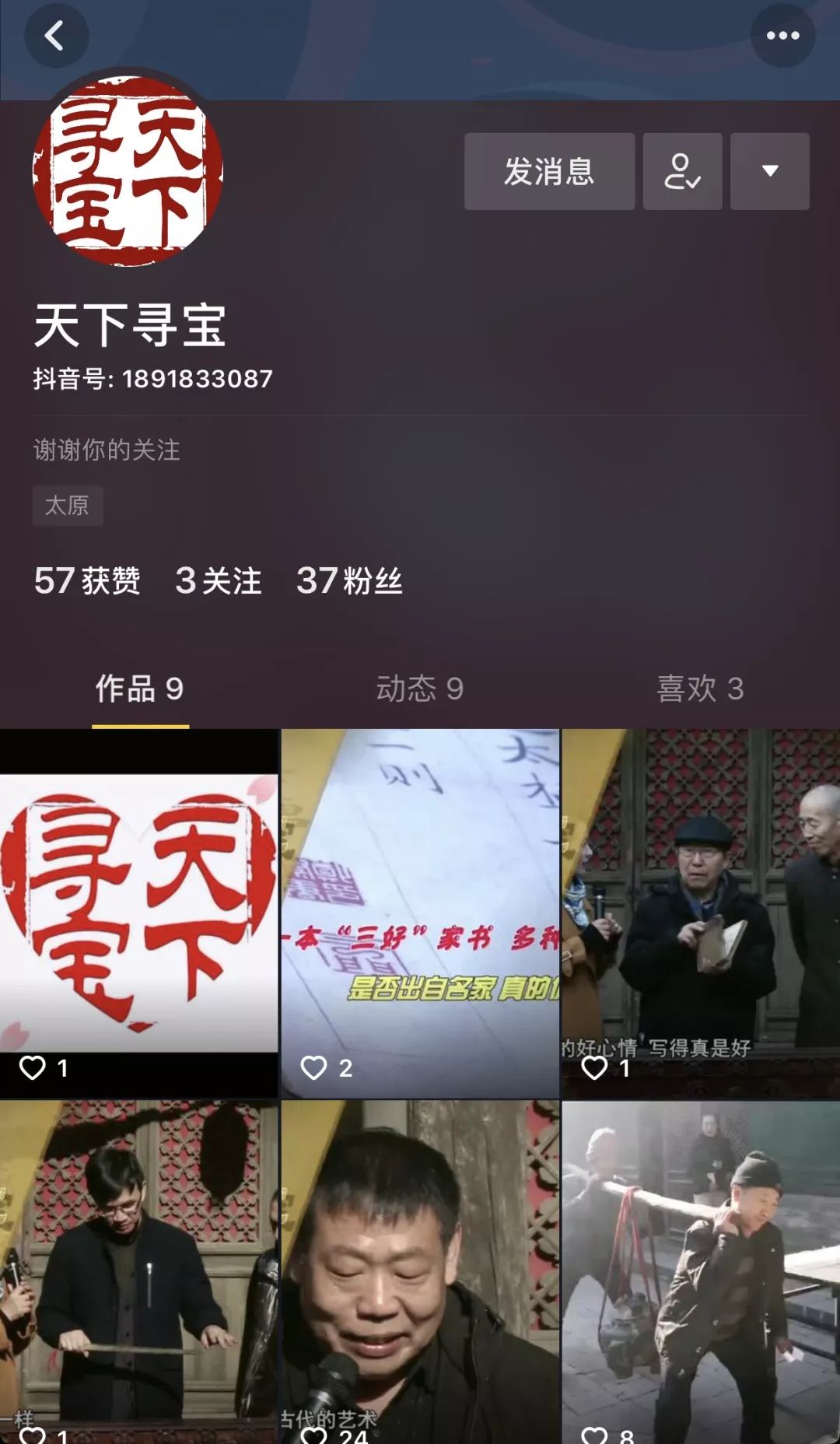Go back using the top-left arrow
This screenshot has height=1444, width=840.
(55, 36)
